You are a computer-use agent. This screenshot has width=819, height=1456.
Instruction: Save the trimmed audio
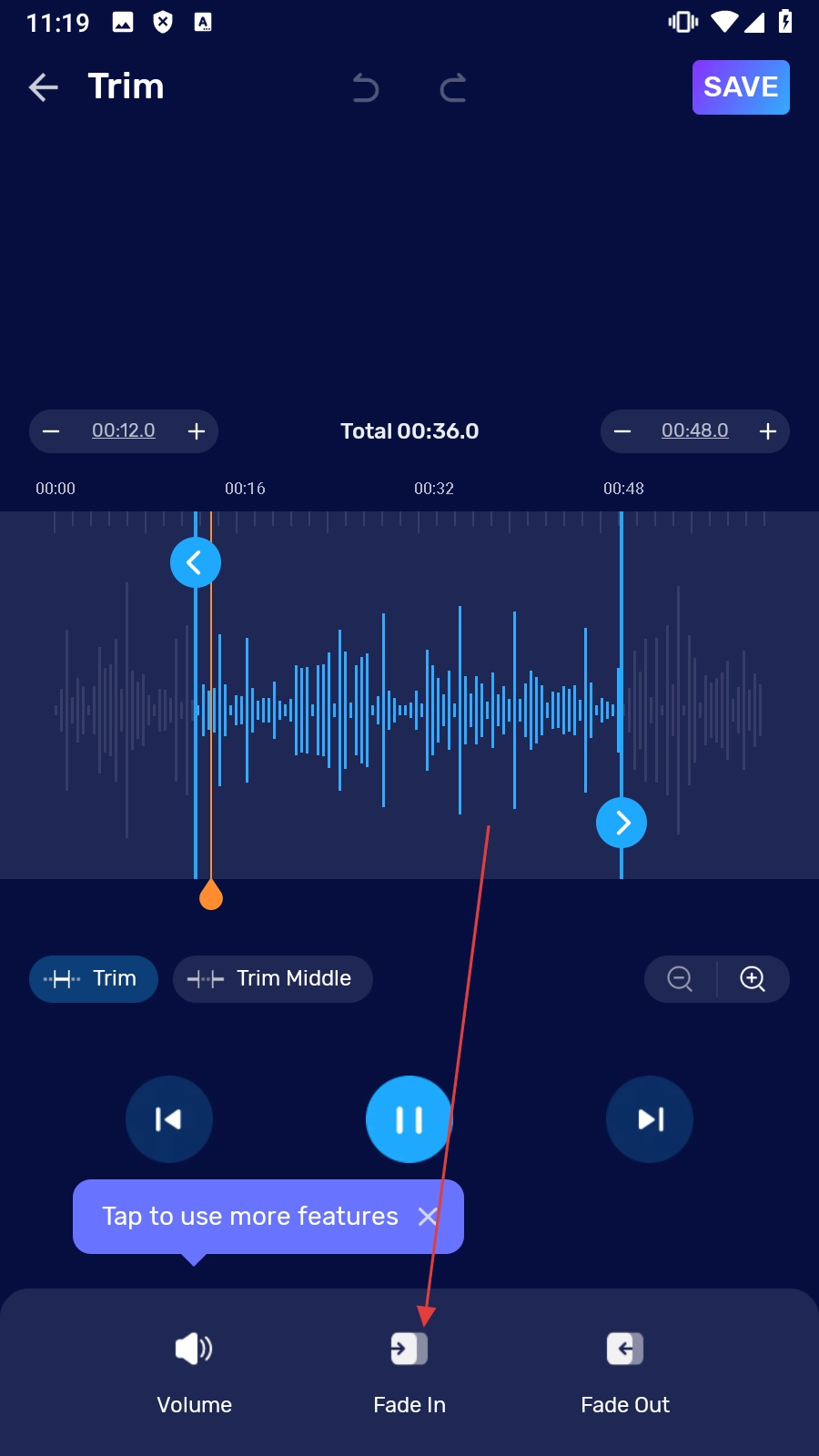click(740, 87)
